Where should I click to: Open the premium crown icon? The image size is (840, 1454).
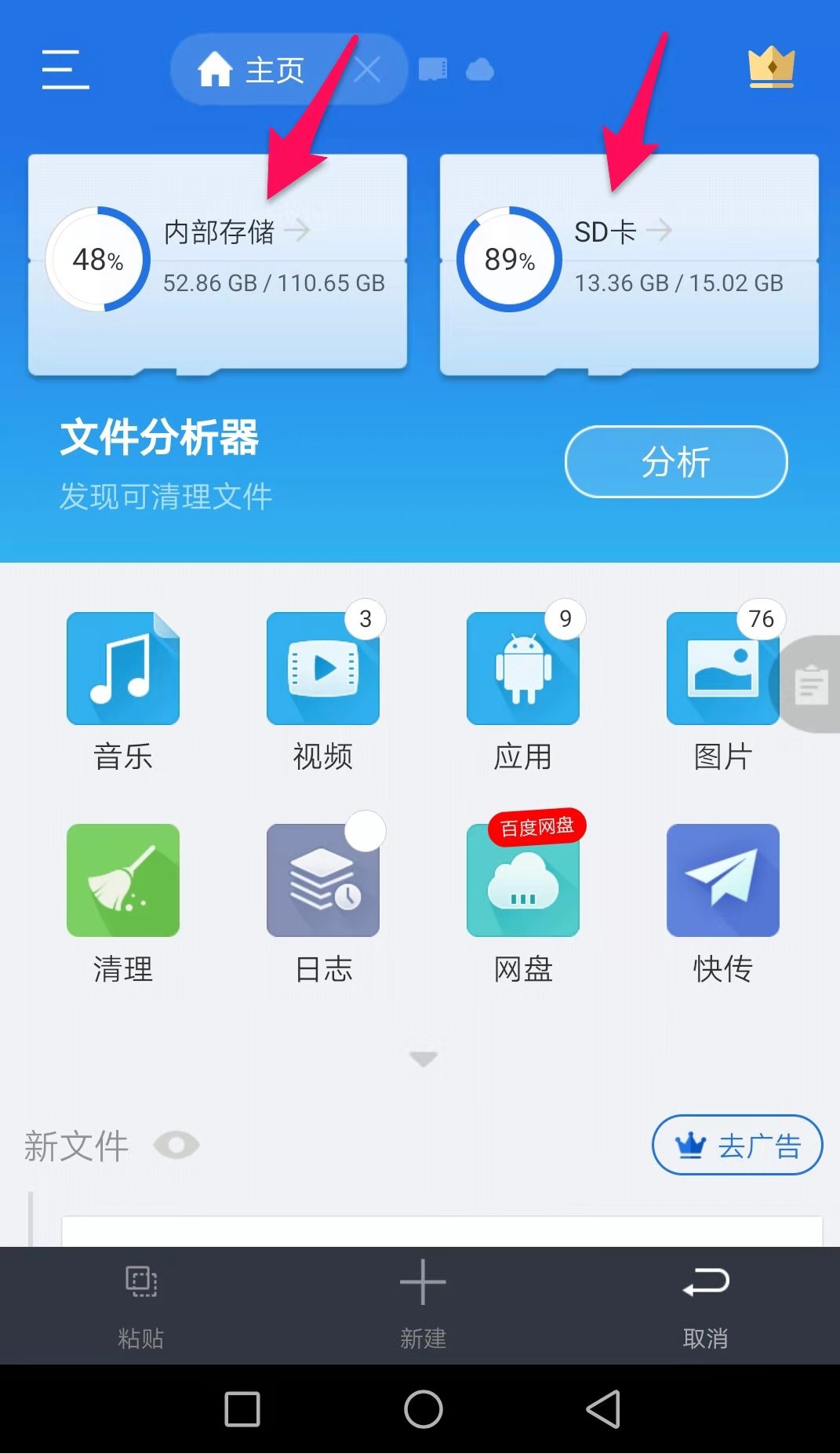pos(772,67)
